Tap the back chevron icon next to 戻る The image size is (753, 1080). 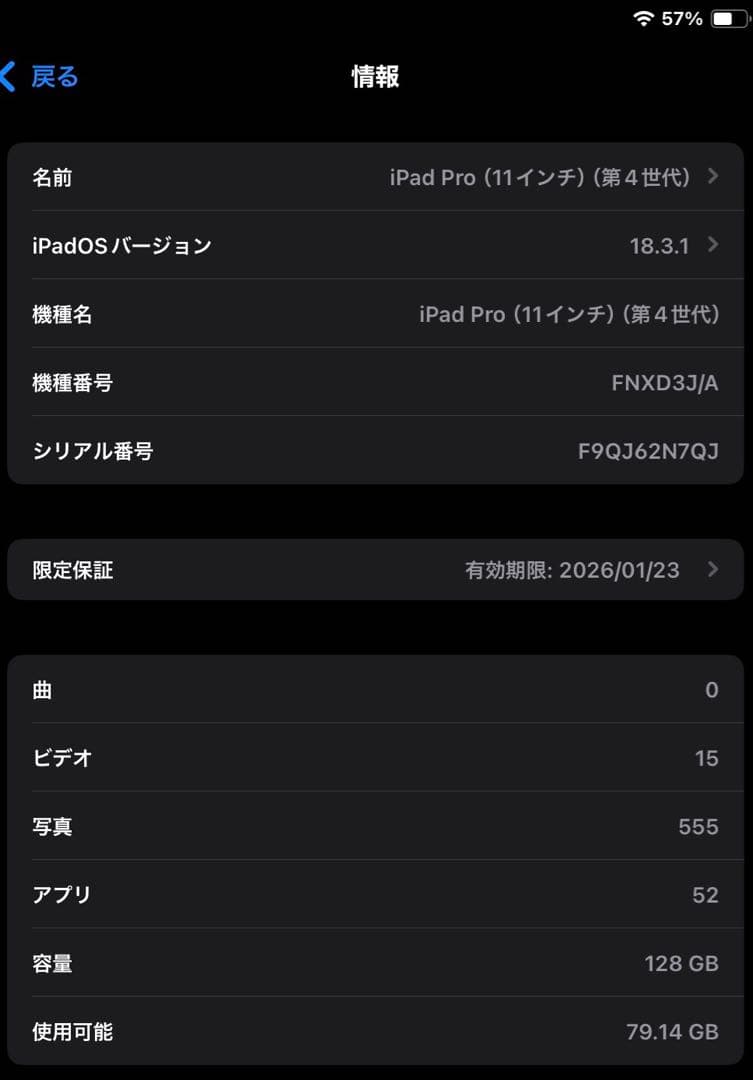pos(10,76)
